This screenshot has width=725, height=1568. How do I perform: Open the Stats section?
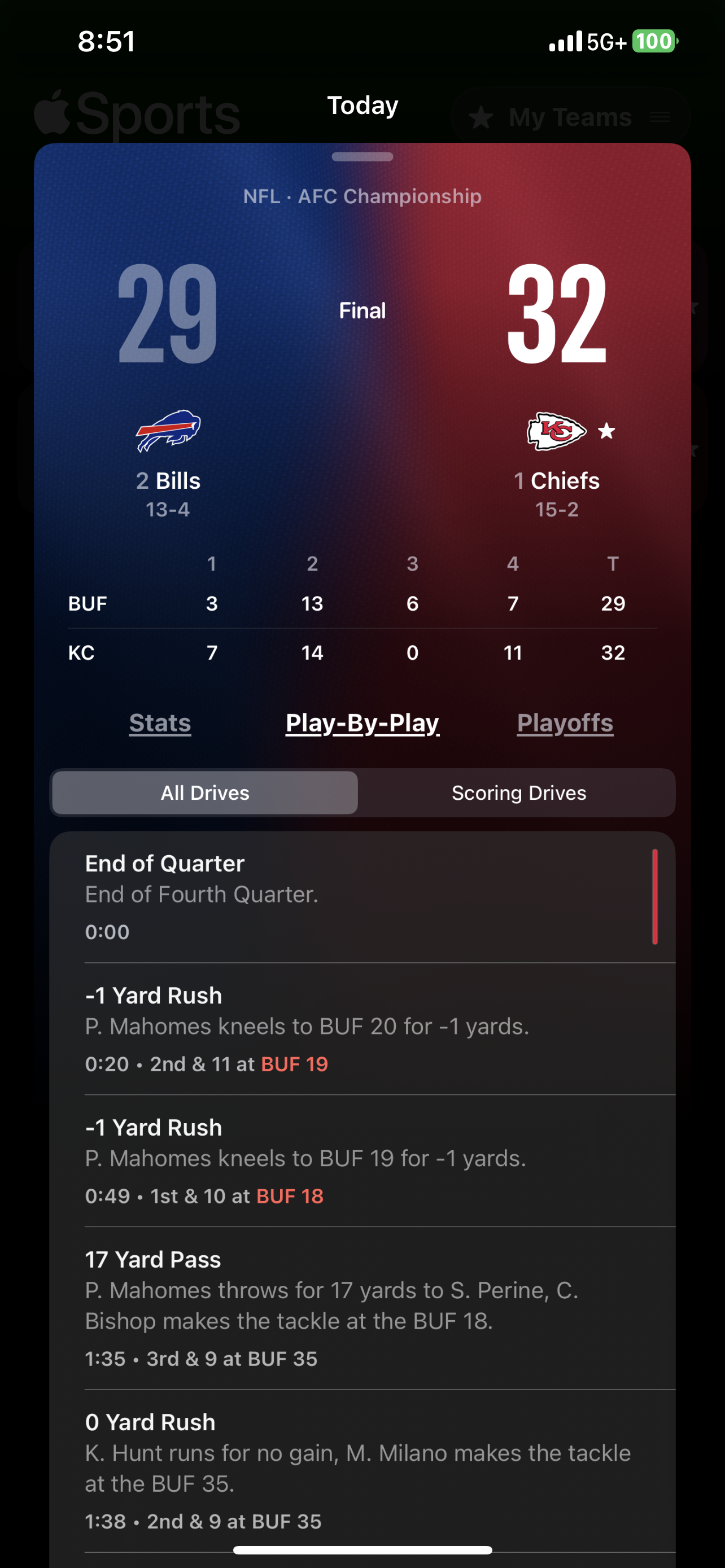(x=160, y=722)
